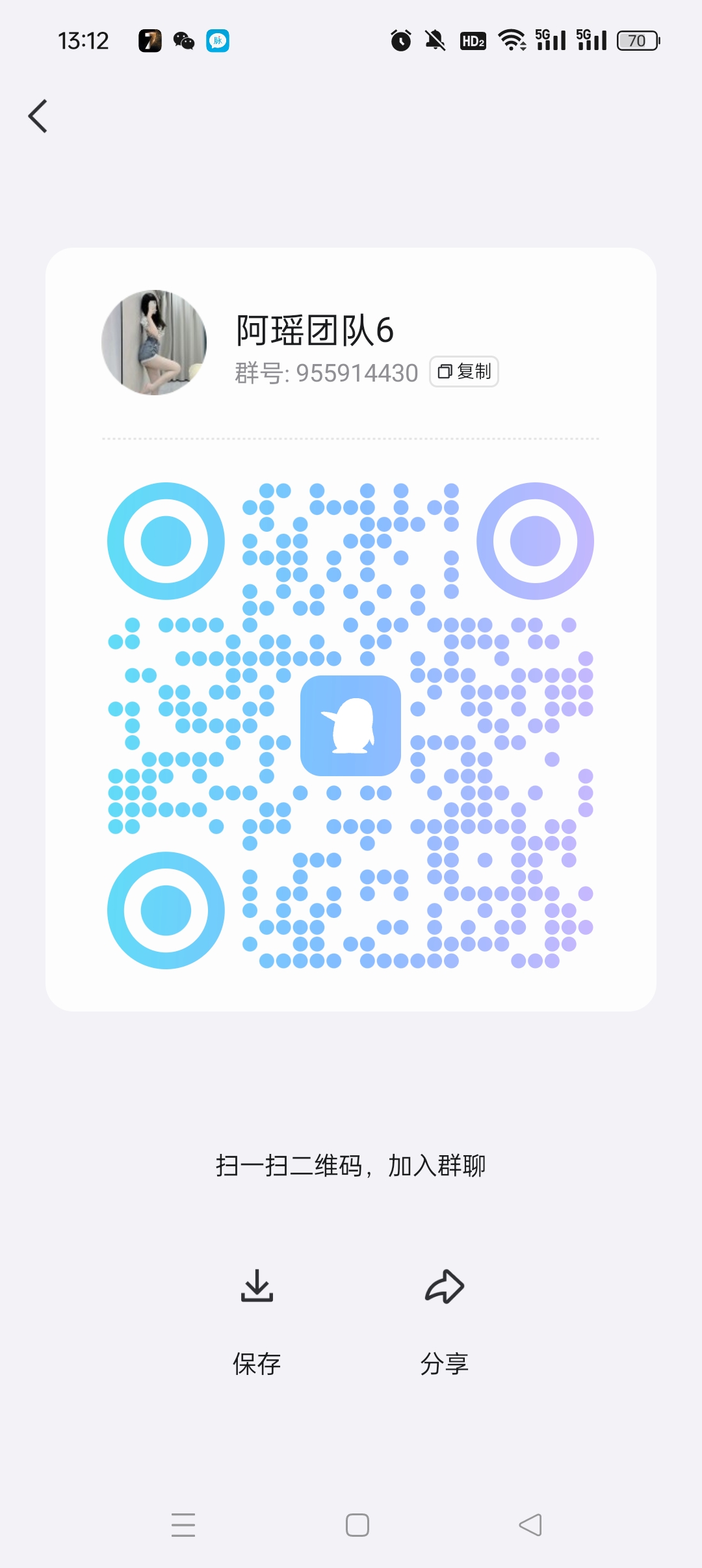Screen dimensions: 702x1568
Task: Go to the home screen
Action: pyautogui.click(x=357, y=1525)
